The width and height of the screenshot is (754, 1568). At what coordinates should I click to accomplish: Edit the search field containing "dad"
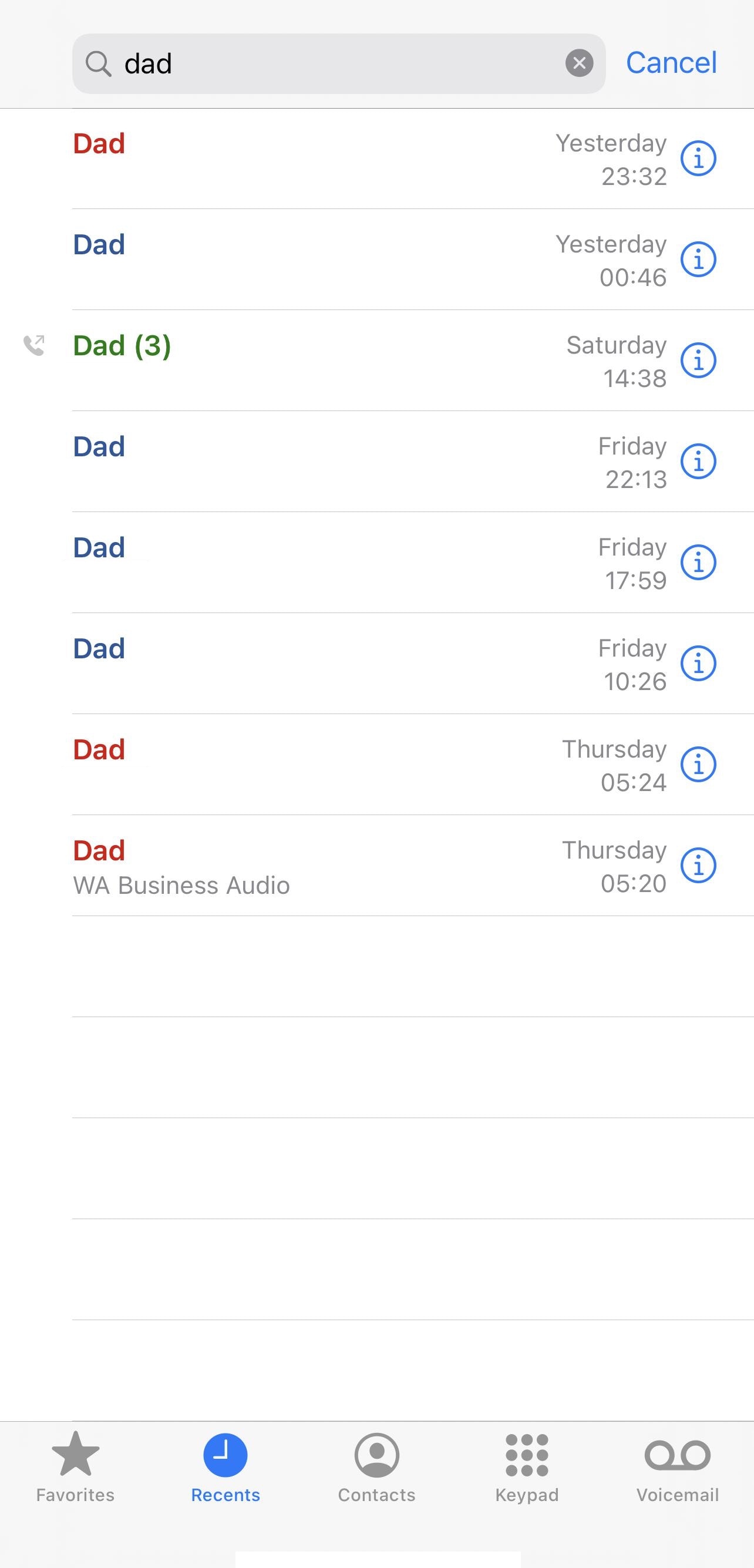click(338, 63)
